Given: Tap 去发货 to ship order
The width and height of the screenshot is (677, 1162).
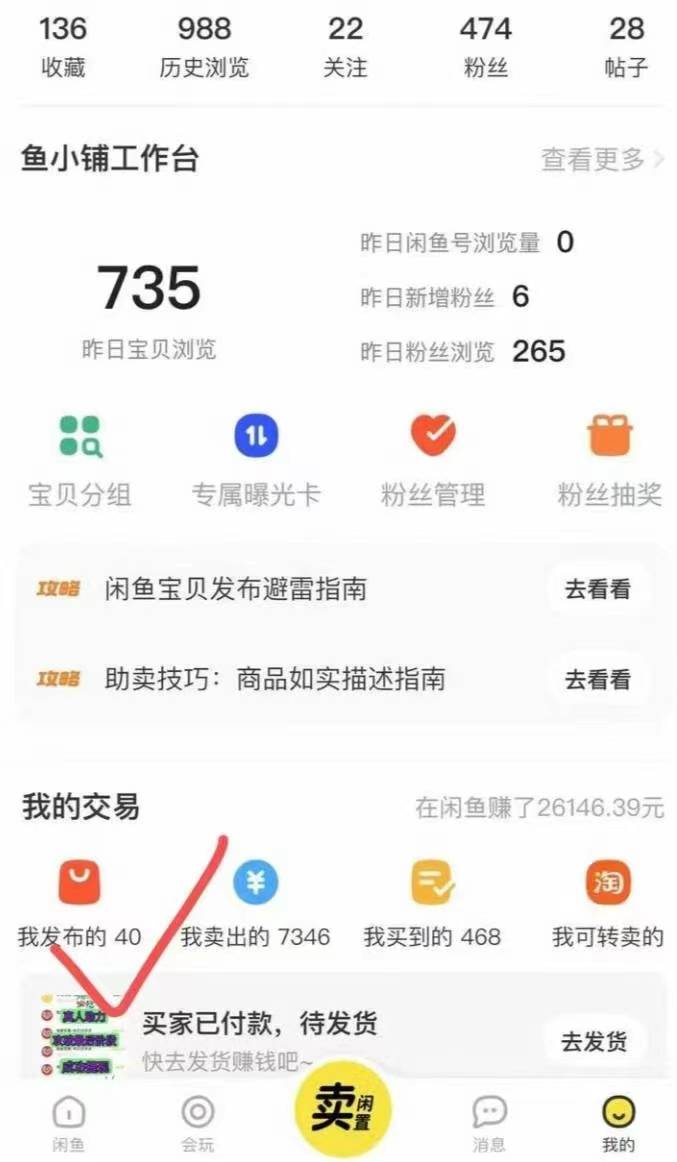Looking at the screenshot, I should (x=594, y=1041).
